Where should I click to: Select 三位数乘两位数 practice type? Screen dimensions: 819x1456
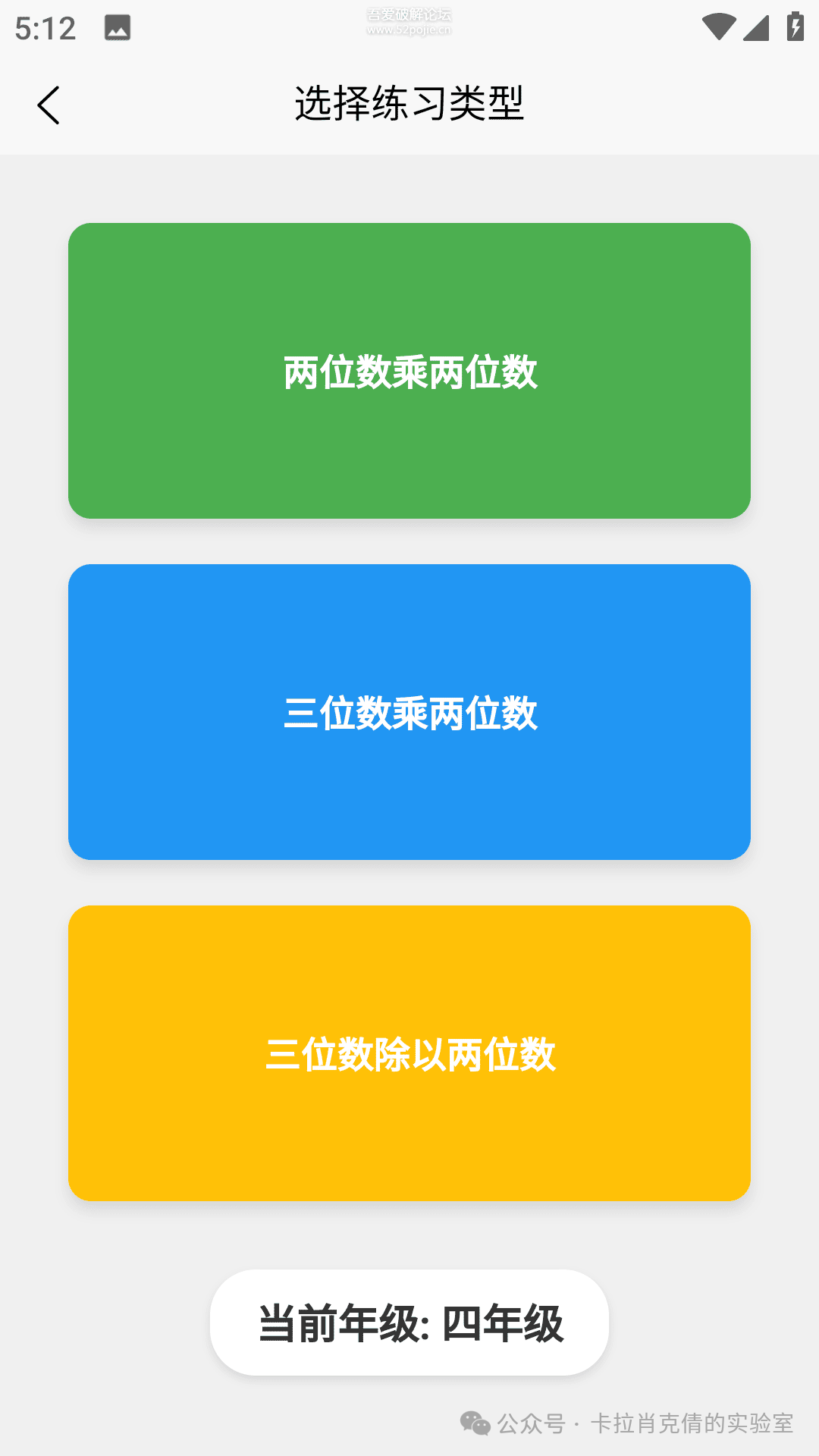(x=409, y=711)
